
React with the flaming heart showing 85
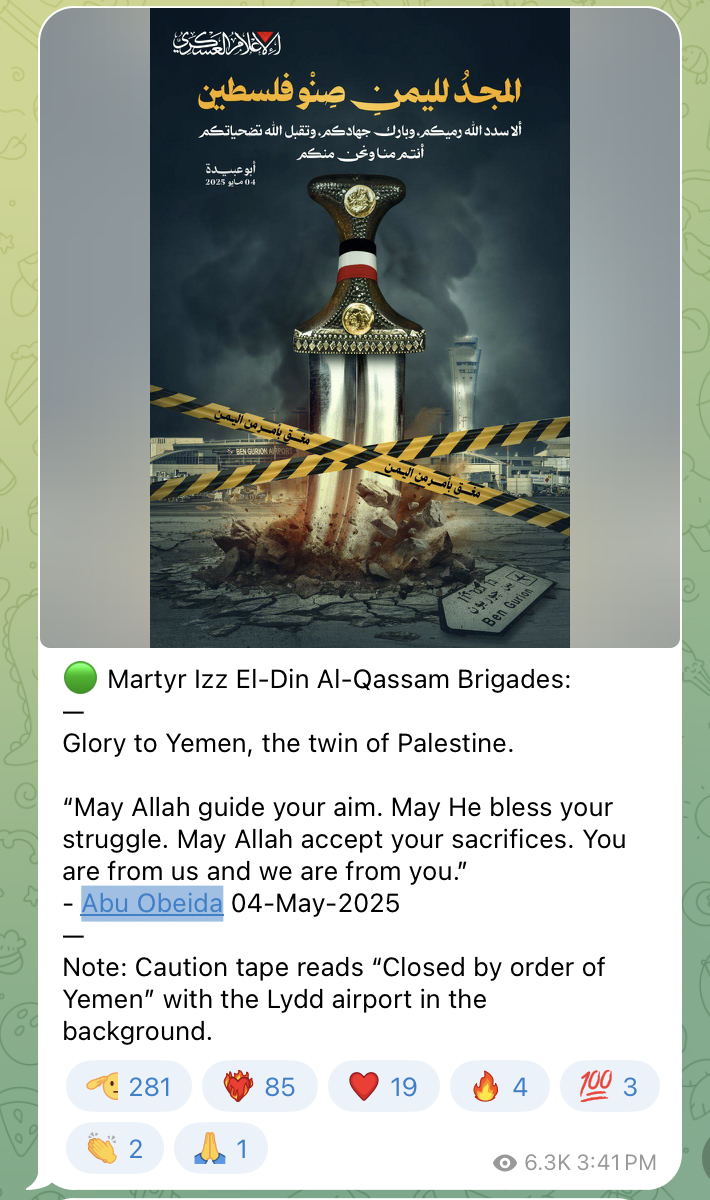pos(259,1086)
